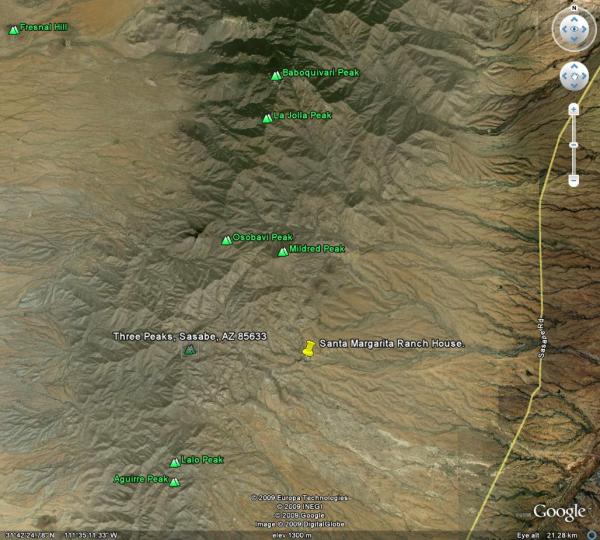Open the Osobavi Peak placemark
Screen dimensions: 600x540
pos(226,240)
